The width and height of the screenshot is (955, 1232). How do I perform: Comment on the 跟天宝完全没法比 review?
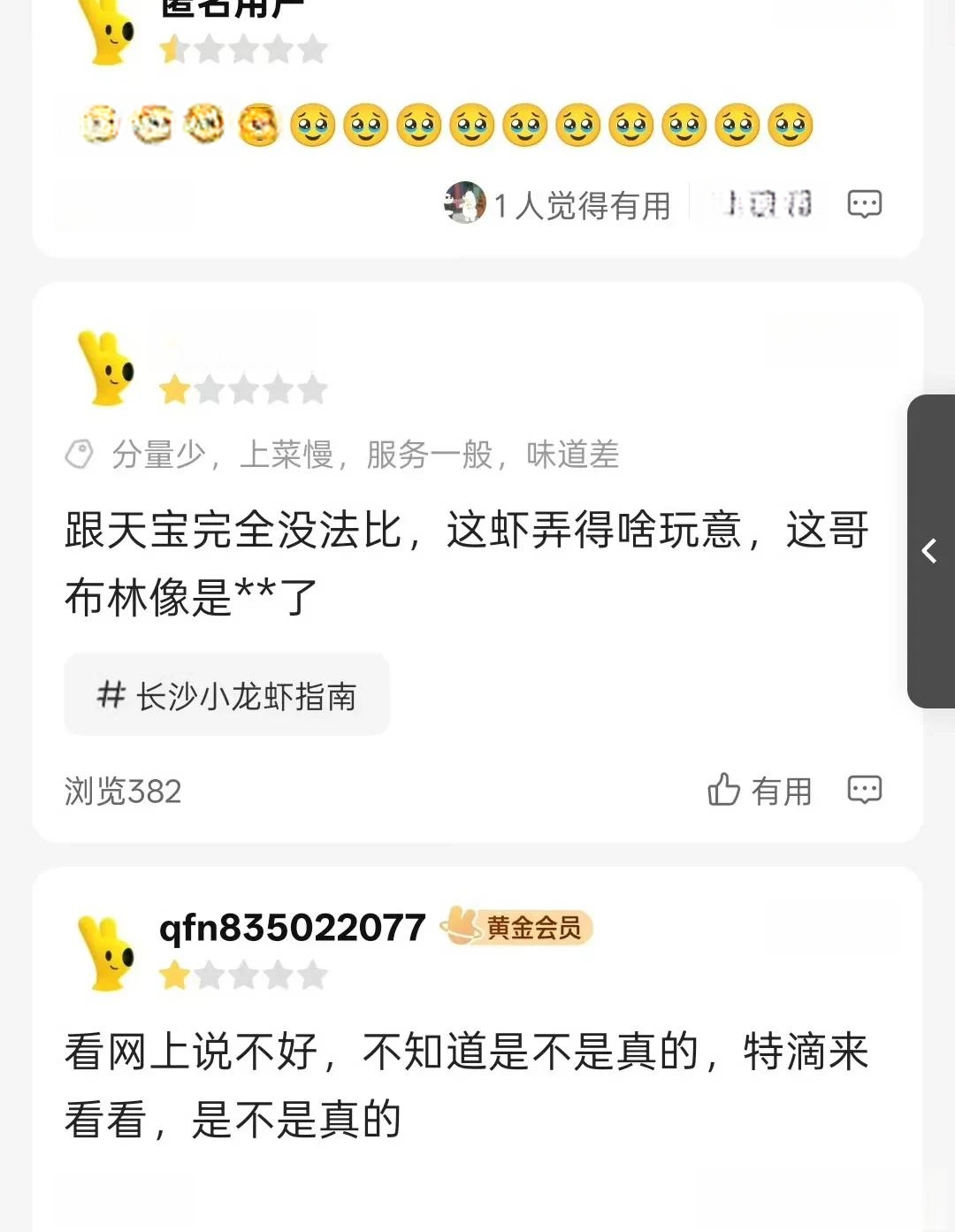click(864, 789)
